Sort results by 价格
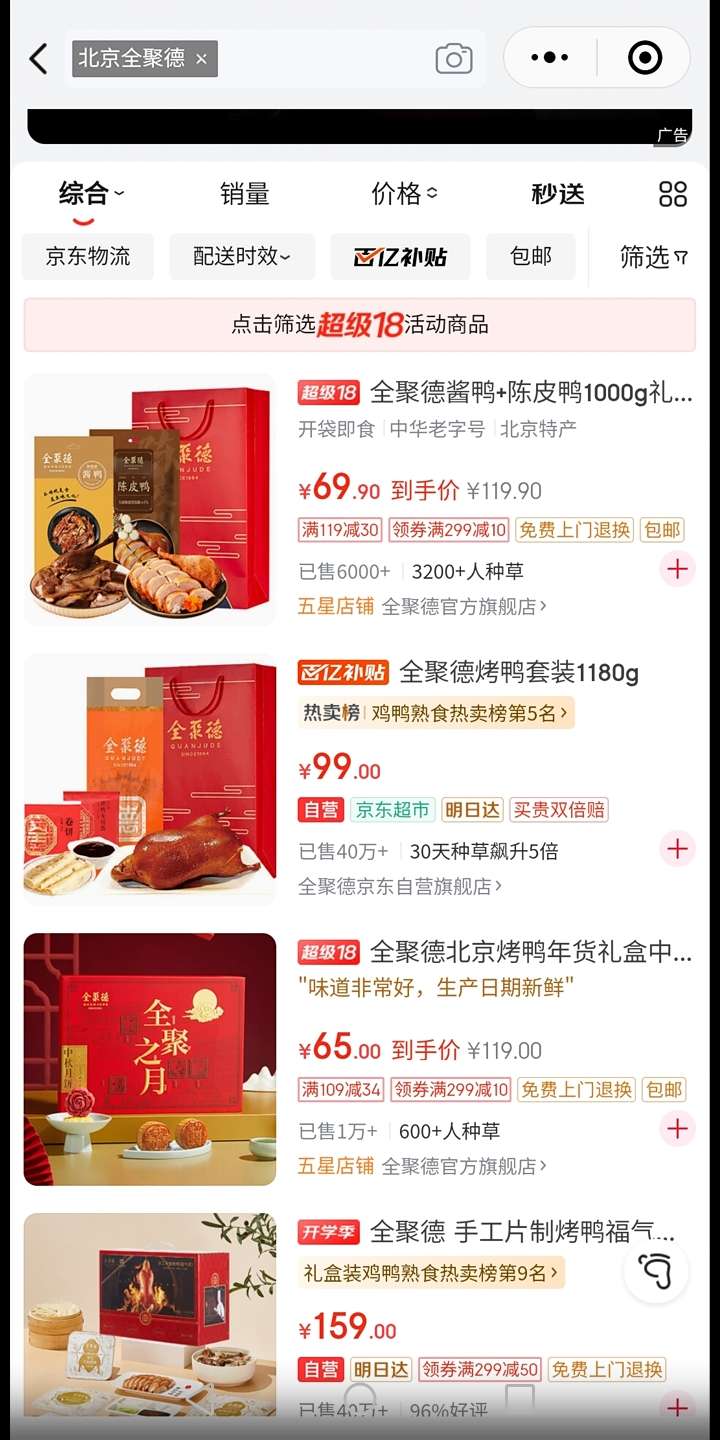This screenshot has height=1440, width=720. [x=403, y=193]
